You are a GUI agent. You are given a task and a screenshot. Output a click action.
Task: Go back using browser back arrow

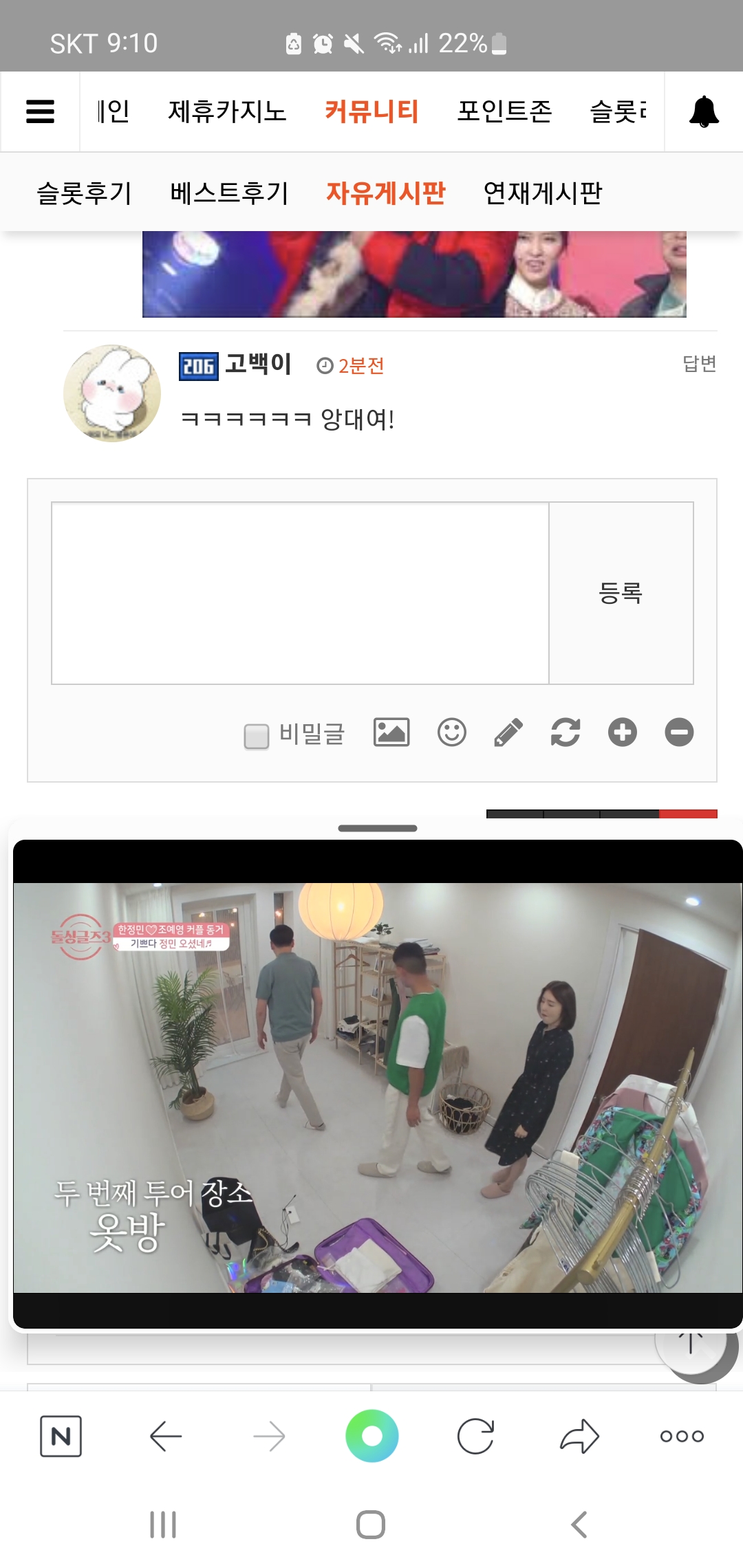(165, 1436)
